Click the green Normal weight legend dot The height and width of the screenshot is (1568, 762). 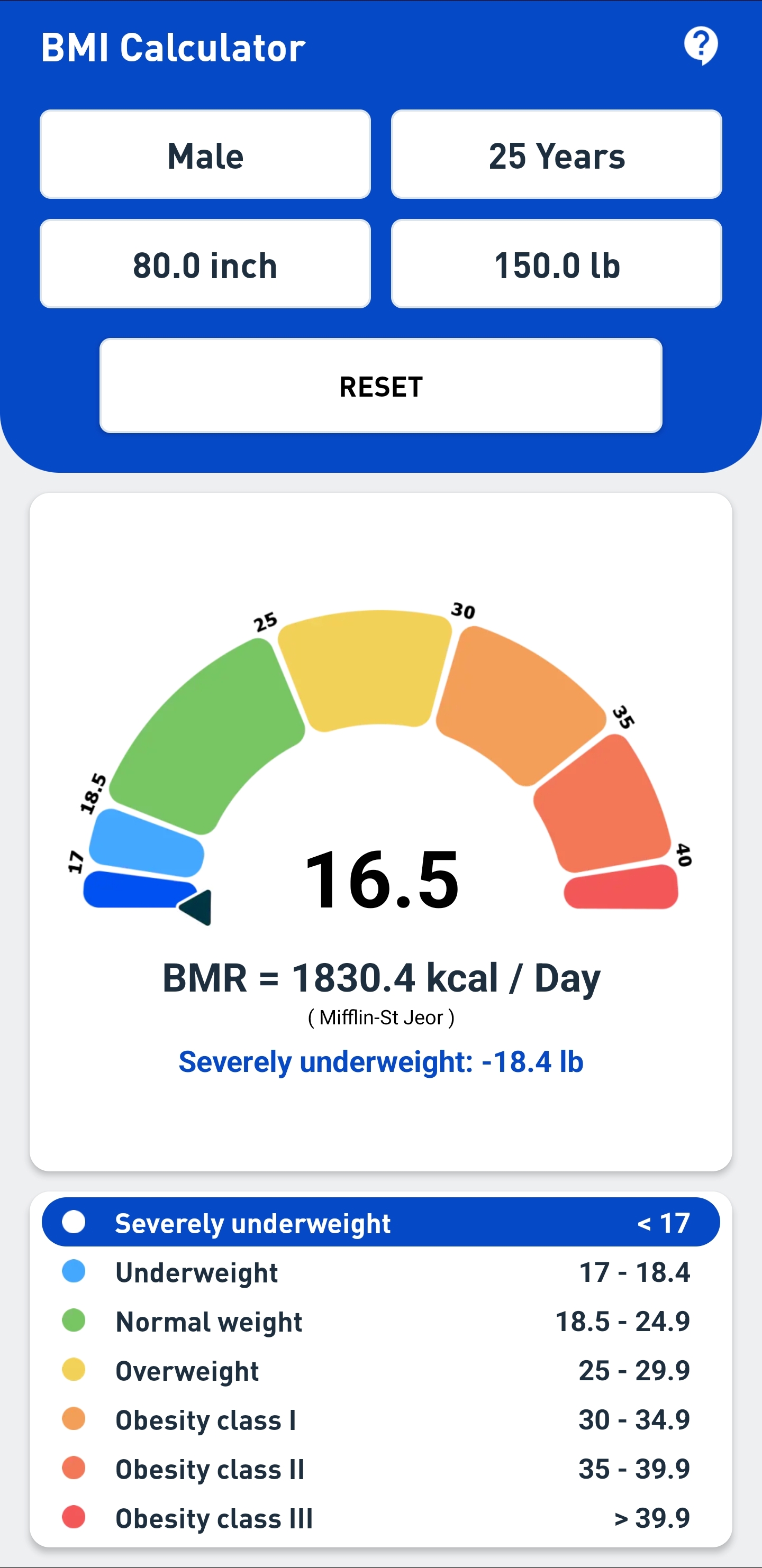pos(73,1322)
